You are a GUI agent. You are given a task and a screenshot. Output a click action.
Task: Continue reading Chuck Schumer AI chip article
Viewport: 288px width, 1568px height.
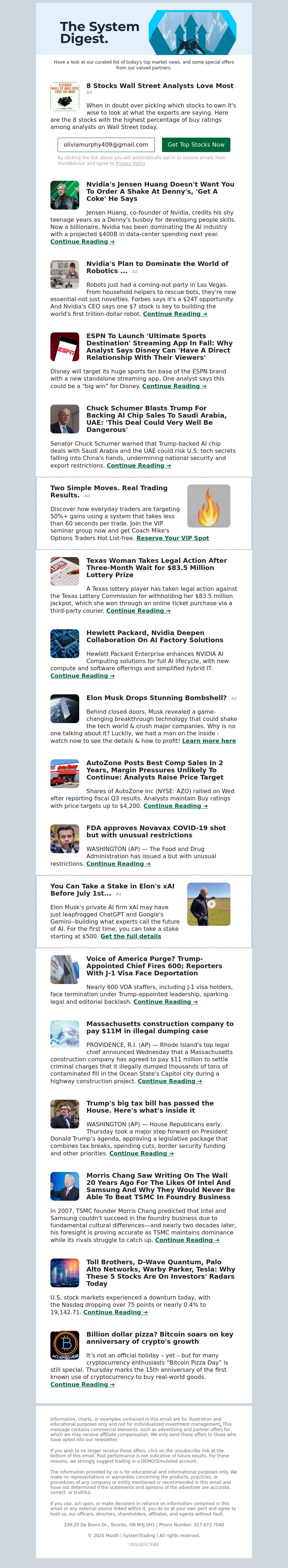(139, 465)
